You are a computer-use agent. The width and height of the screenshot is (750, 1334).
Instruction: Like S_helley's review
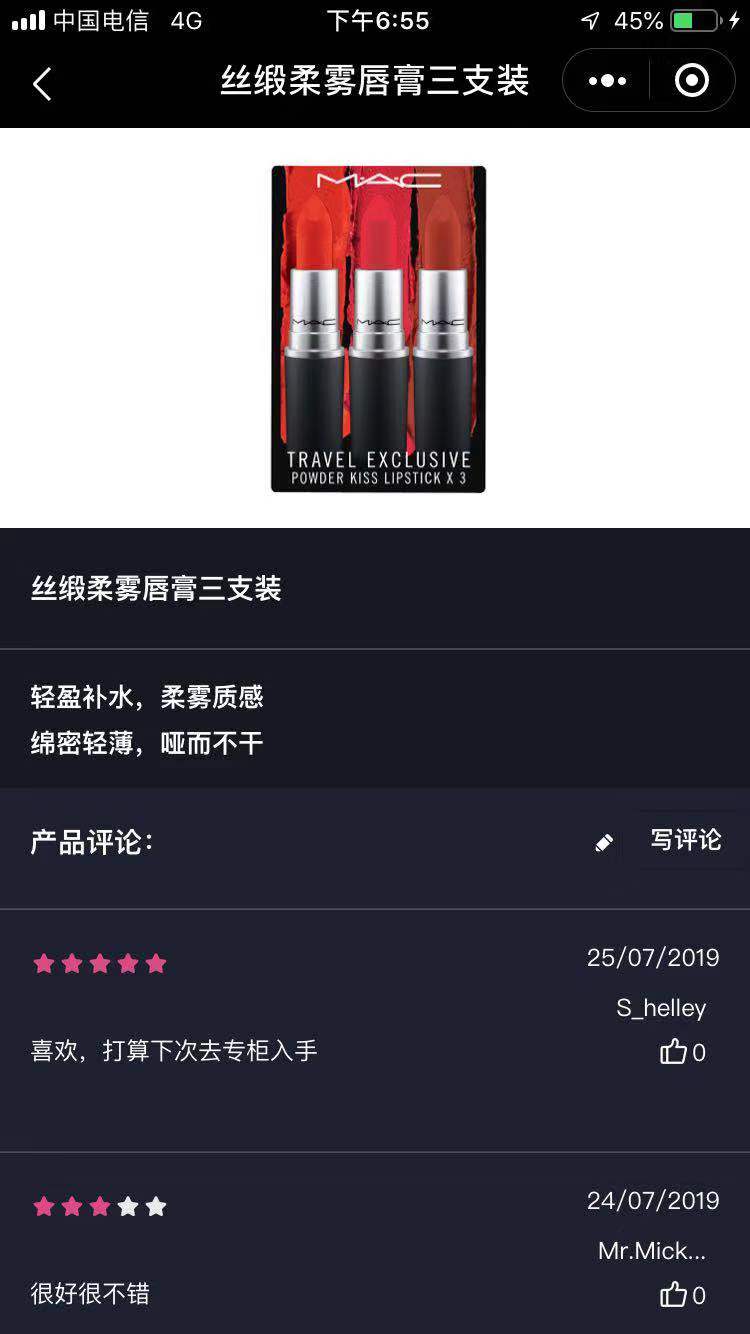pyautogui.click(x=675, y=1051)
